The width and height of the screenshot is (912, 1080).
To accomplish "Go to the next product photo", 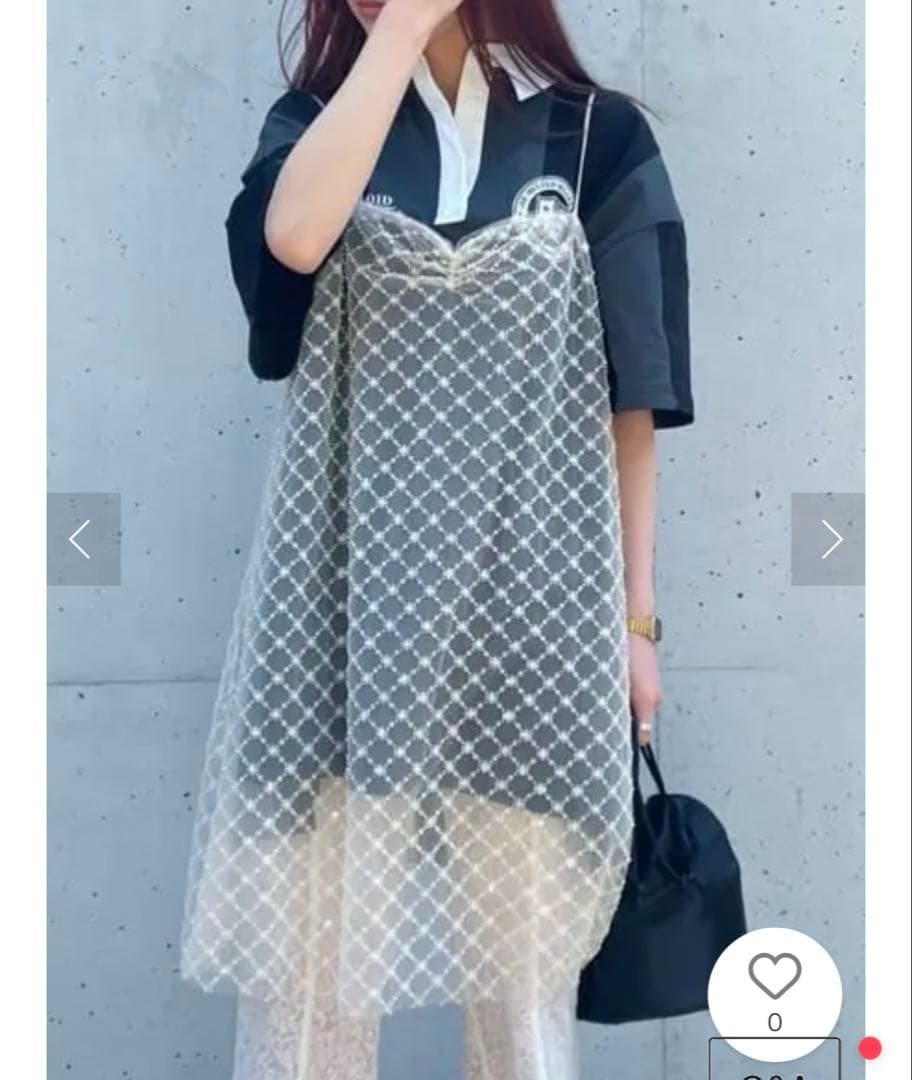I will (x=828, y=539).
